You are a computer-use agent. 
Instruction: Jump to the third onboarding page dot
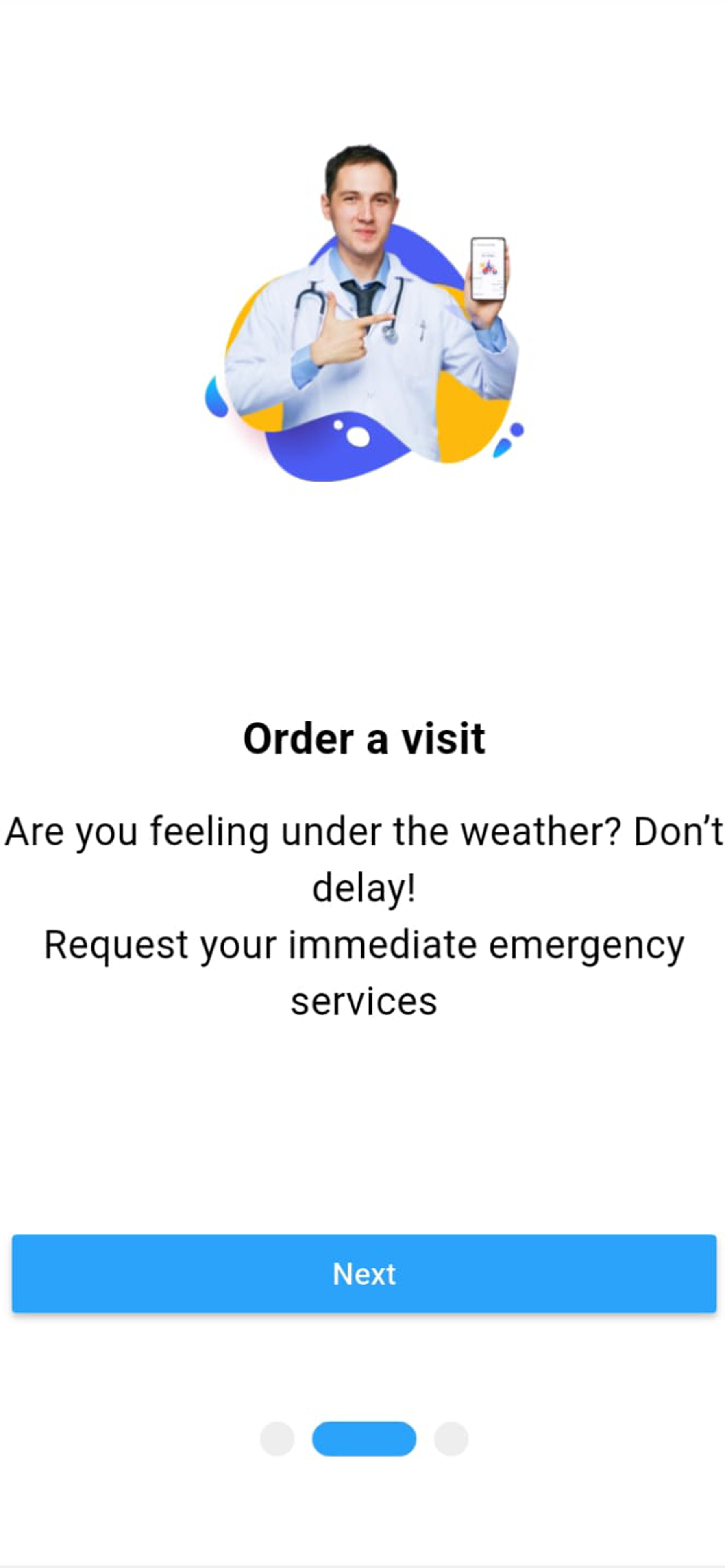coord(451,1439)
